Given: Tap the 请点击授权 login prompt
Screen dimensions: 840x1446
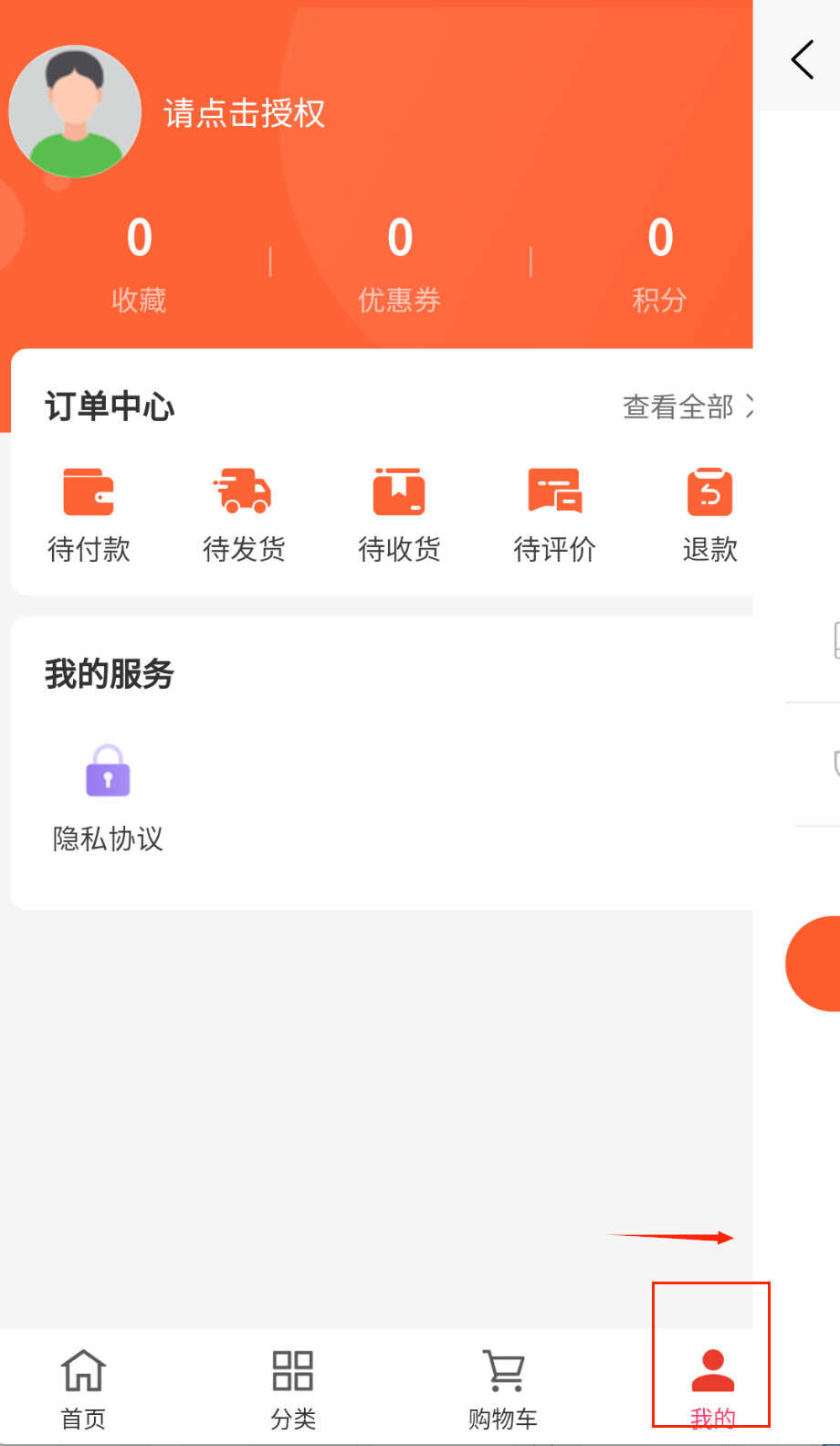Looking at the screenshot, I should pos(244,113).
